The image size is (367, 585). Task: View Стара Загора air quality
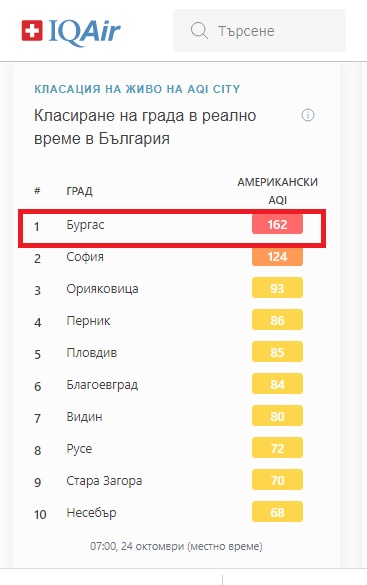[172, 481]
